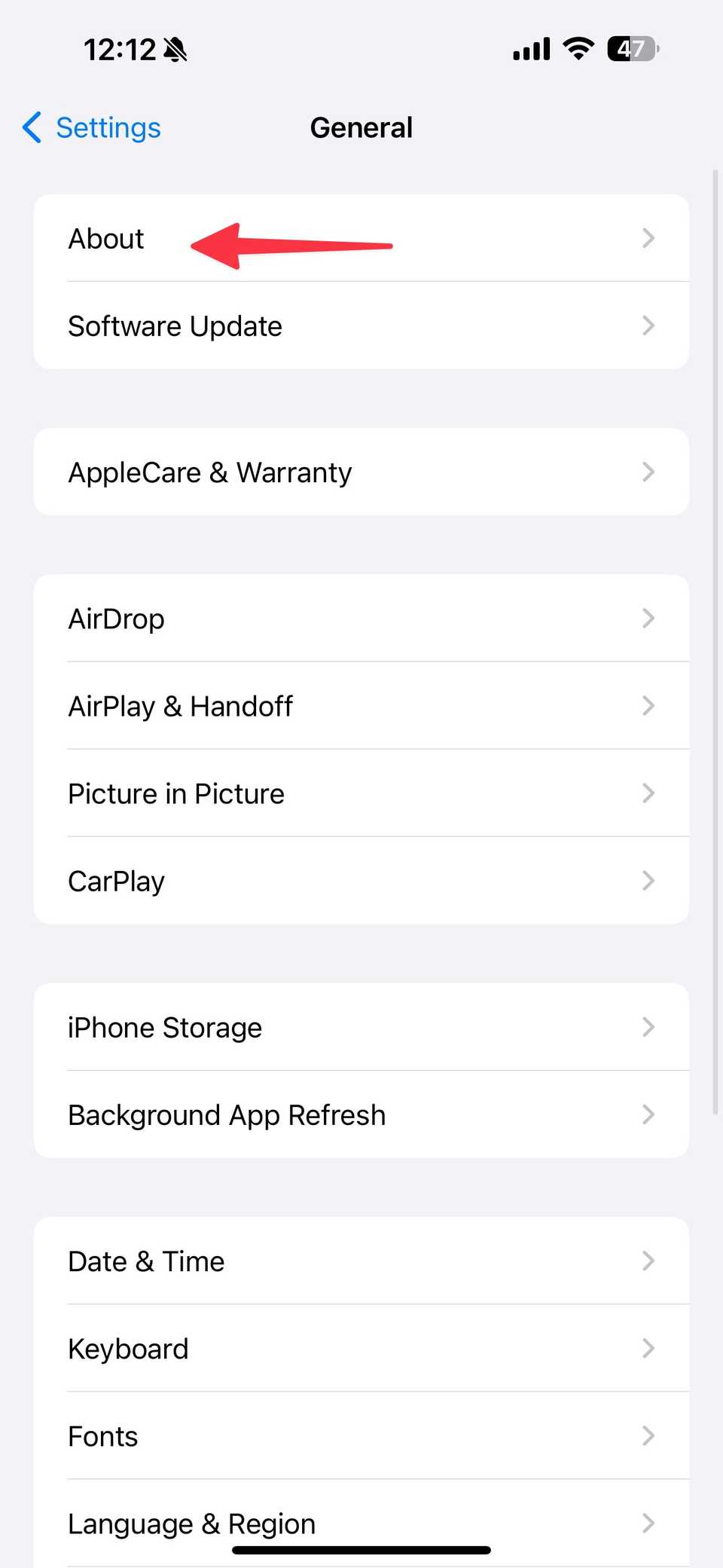Select the battery indicator icon
Viewport: 723px width, 1568px height.
[631, 48]
